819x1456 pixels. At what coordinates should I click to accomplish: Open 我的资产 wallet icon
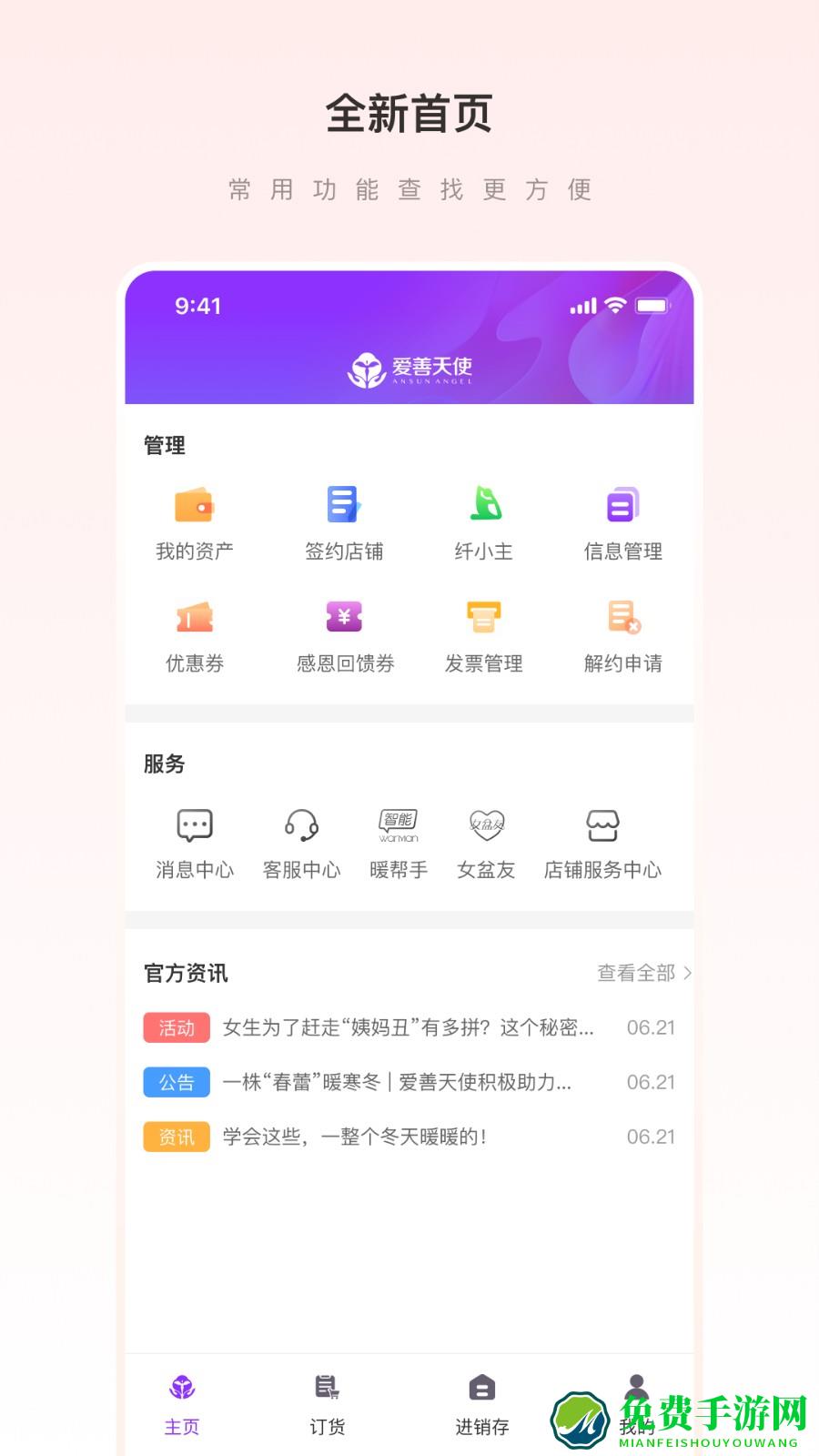(192, 507)
